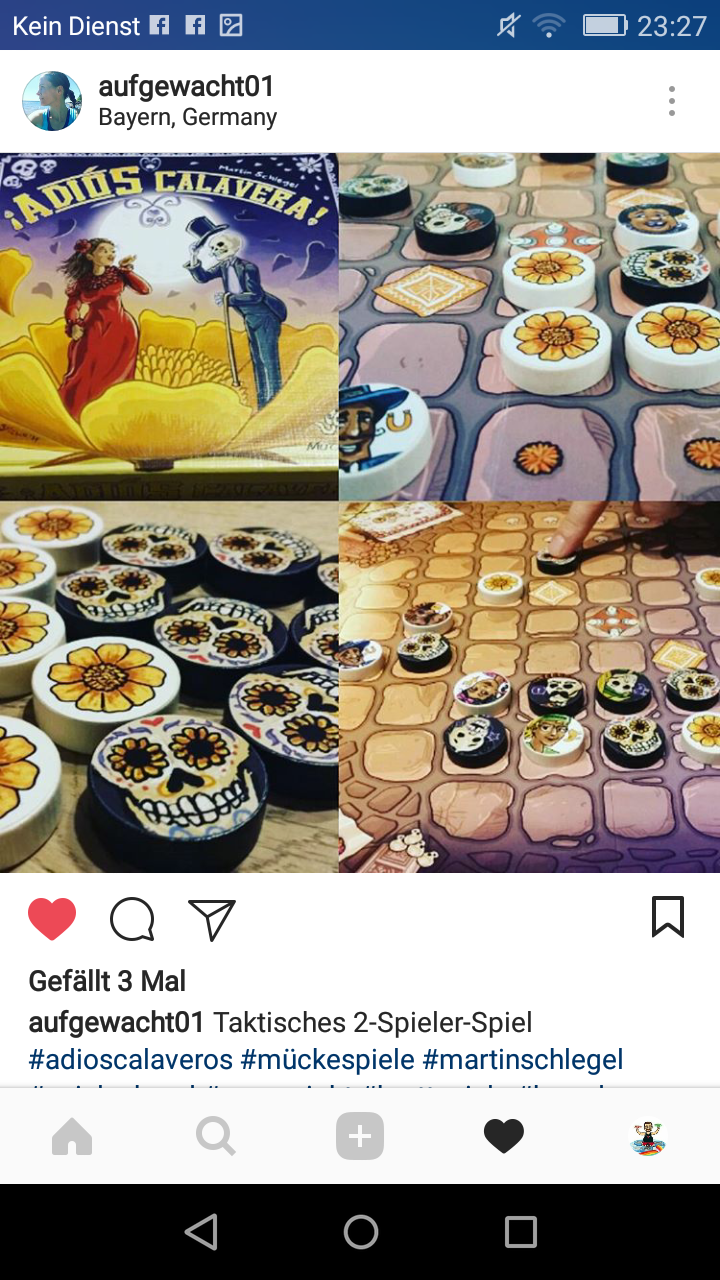Viewport: 720px width, 1280px height.
Task: Open the #martinschlegel hashtag
Action: 523,1059
